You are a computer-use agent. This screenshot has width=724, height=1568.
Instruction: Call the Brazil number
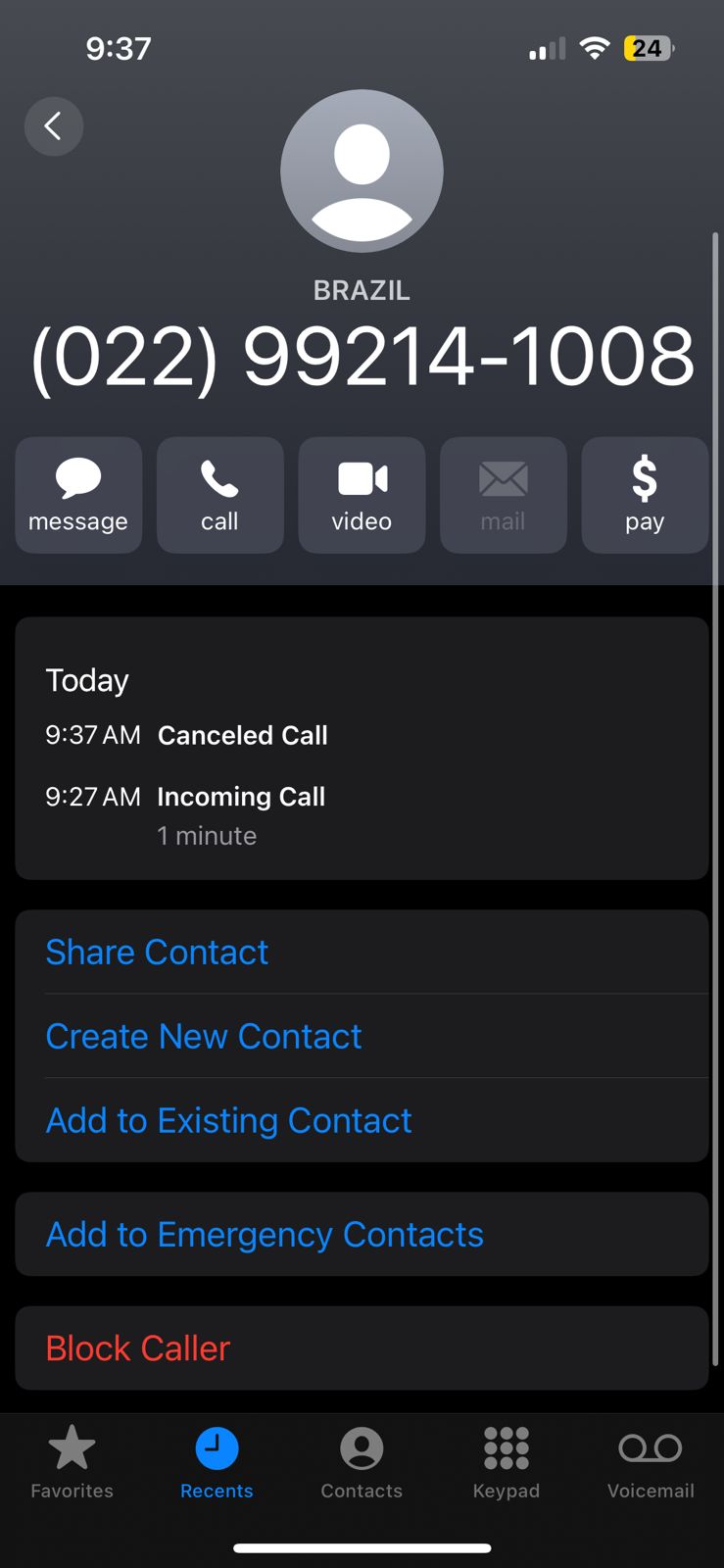(219, 495)
